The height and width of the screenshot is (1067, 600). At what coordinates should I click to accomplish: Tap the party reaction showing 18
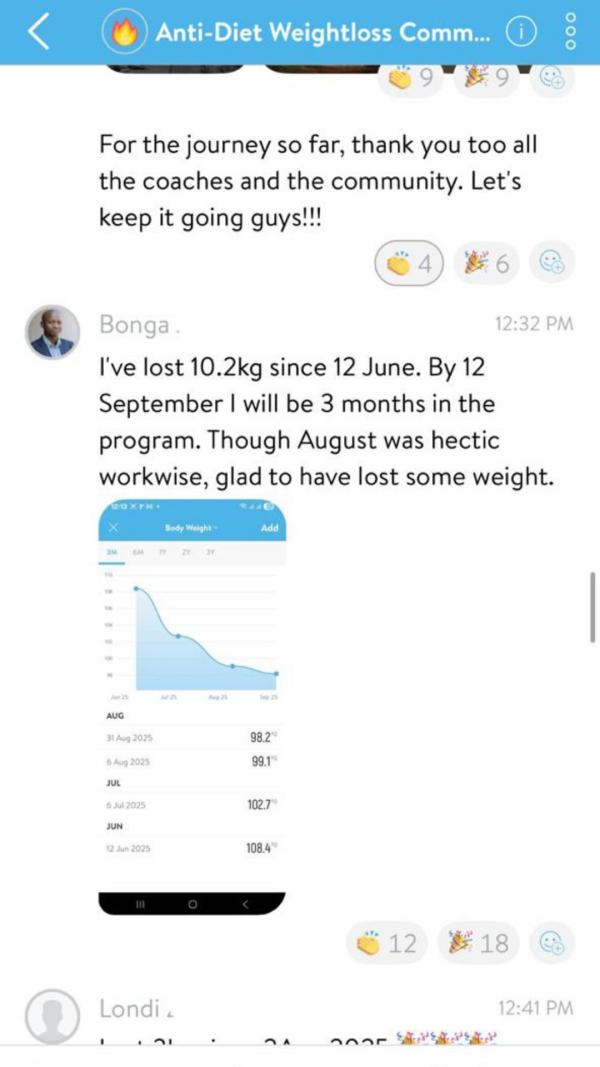tap(480, 943)
